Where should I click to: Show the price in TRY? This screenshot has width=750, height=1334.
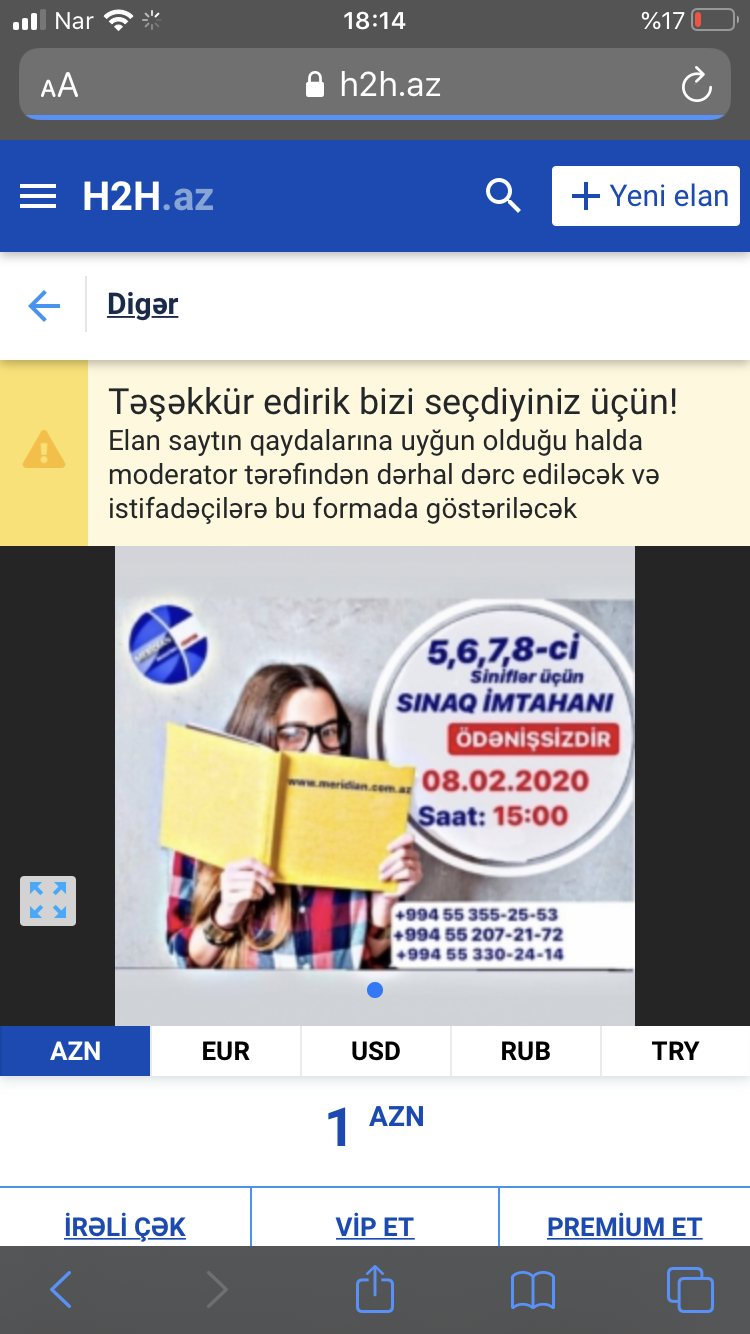click(x=675, y=1051)
